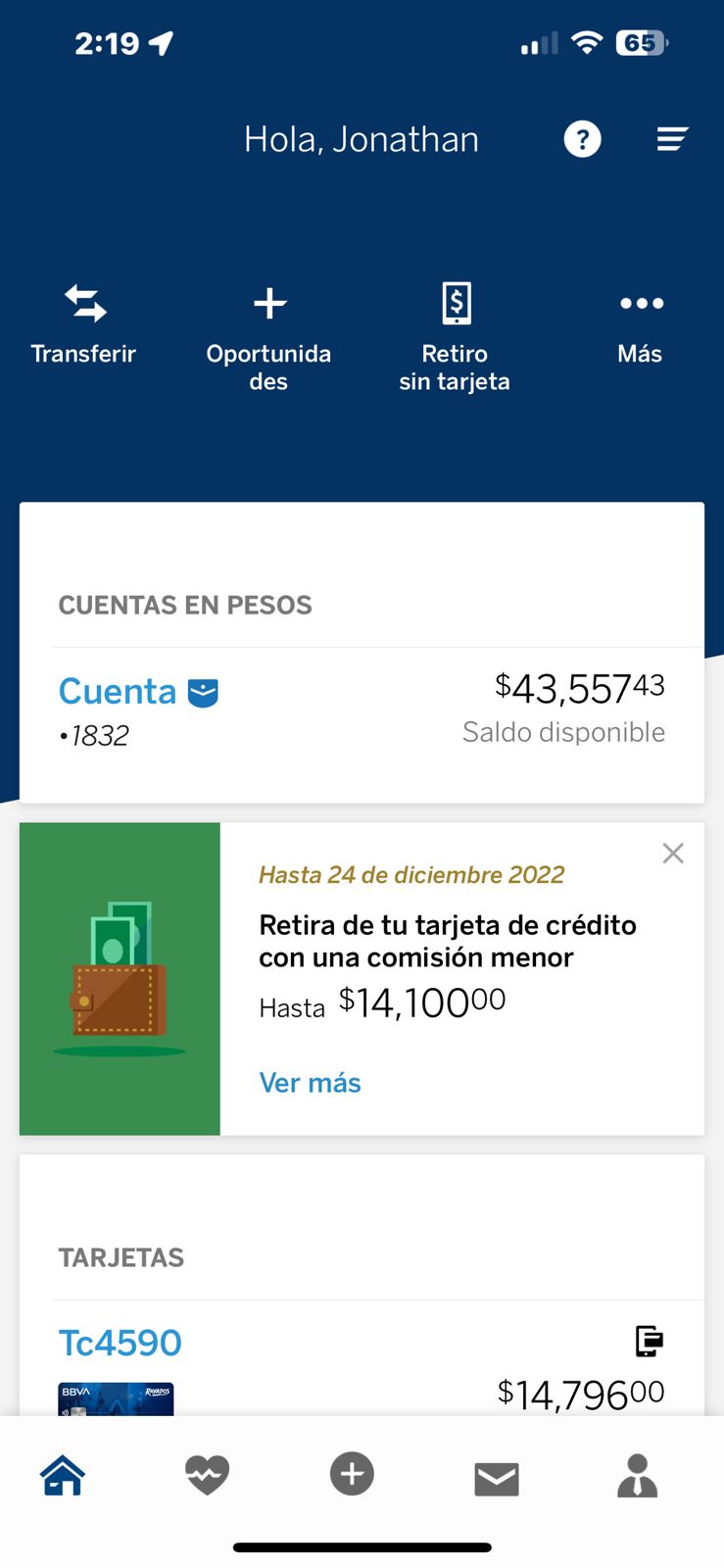Open the advisor person tab
724x1568 pixels.
coord(638,1476)
